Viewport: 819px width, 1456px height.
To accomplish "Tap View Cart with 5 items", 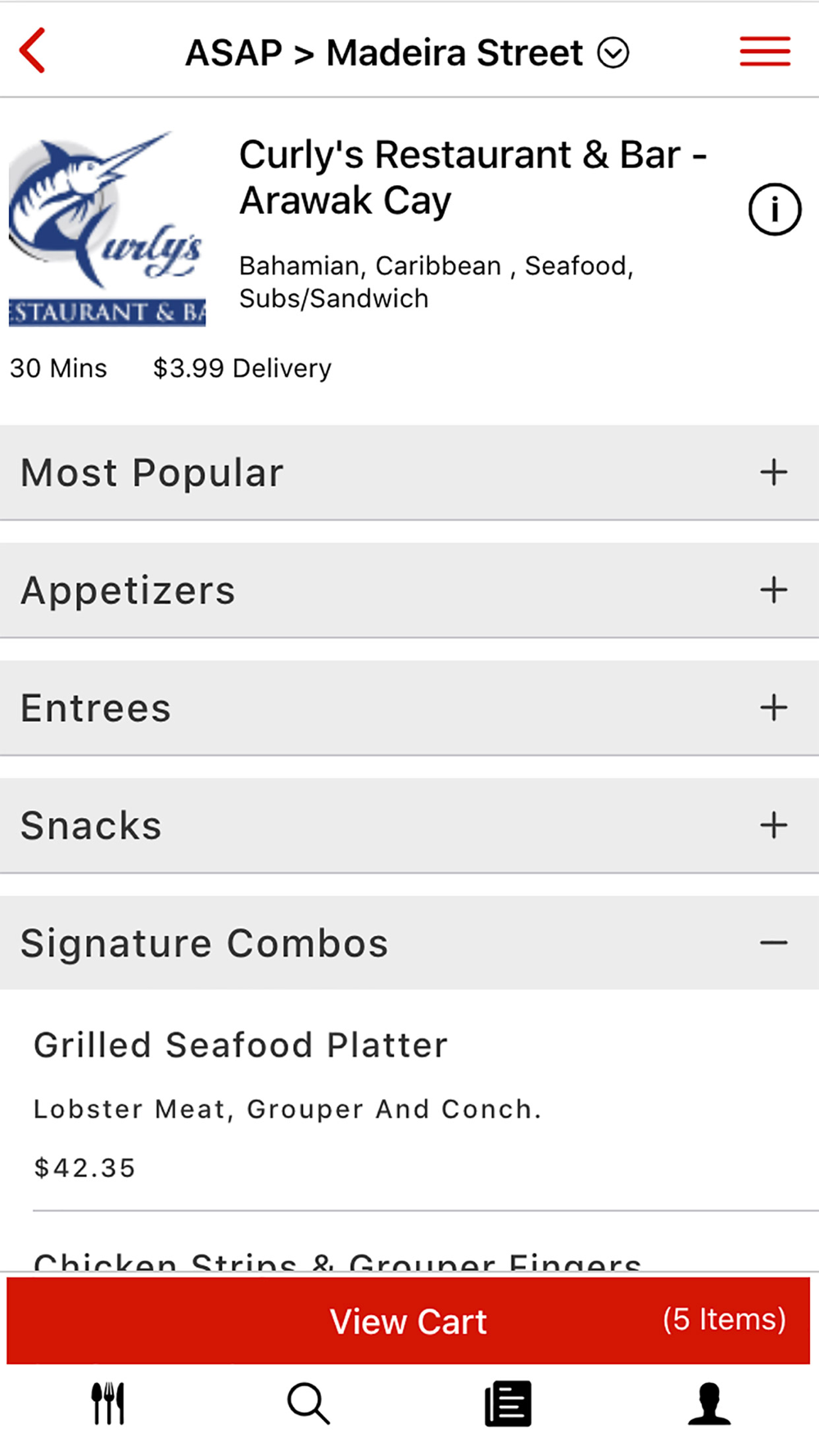I will 409,1321.
